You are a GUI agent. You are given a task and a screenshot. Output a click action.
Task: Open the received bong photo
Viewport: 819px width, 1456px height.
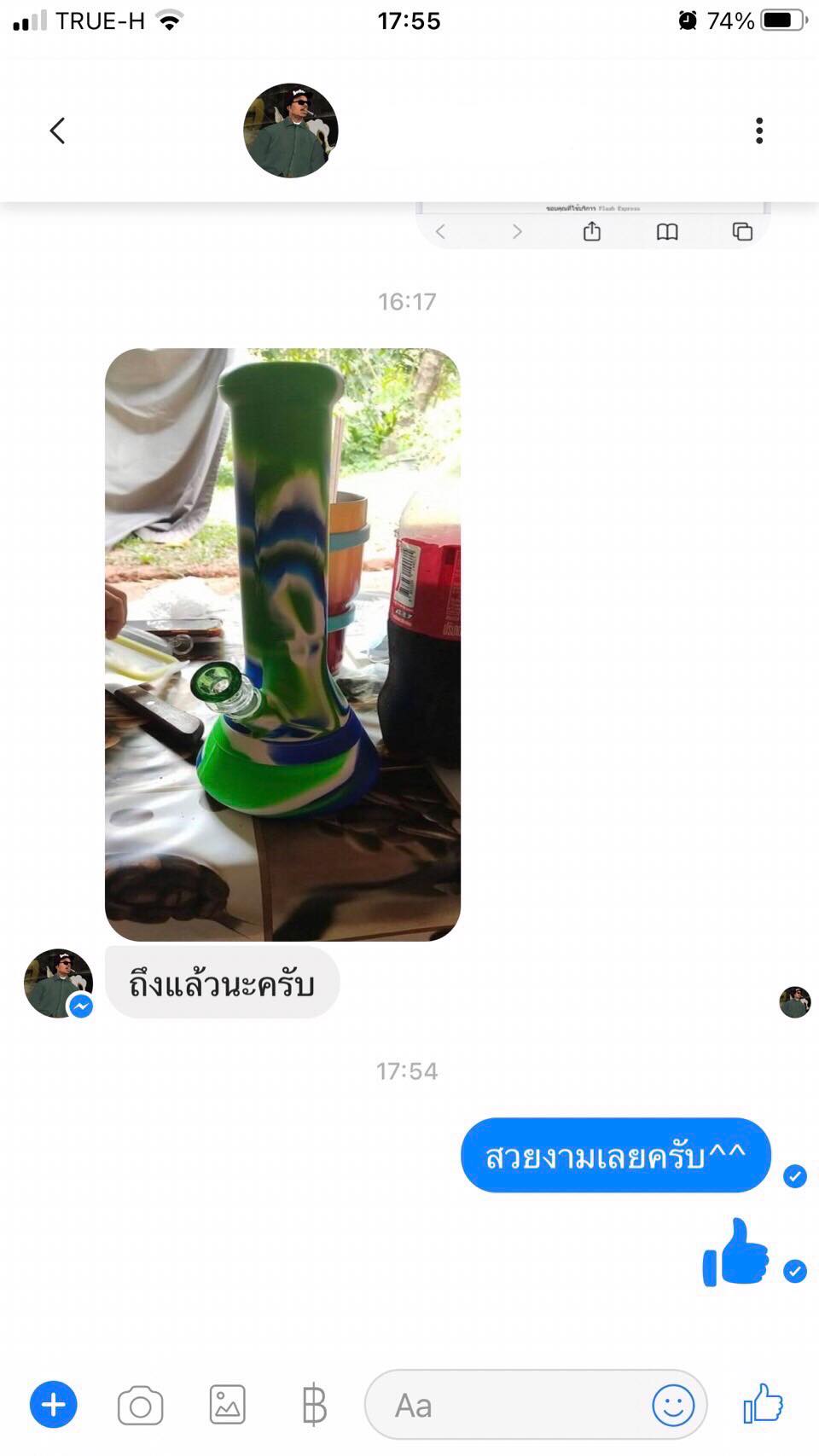click(x=282, y=644)
